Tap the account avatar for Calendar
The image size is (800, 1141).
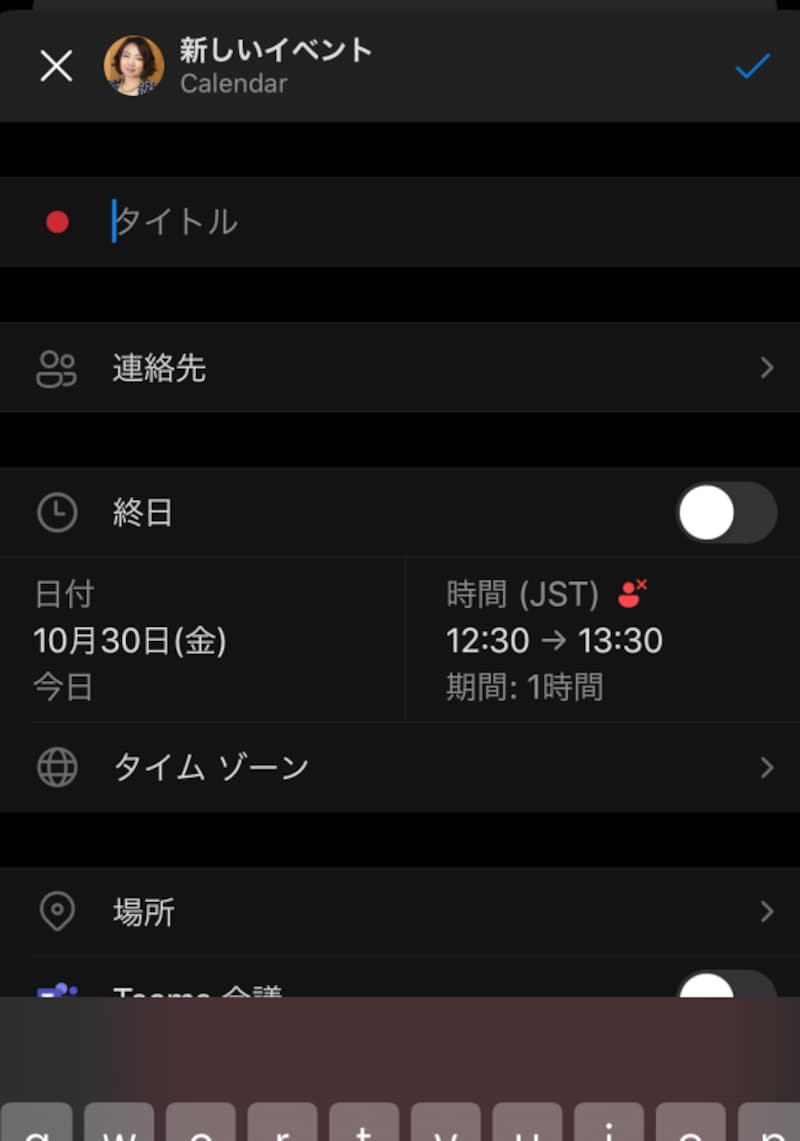(x=134, y=66)
